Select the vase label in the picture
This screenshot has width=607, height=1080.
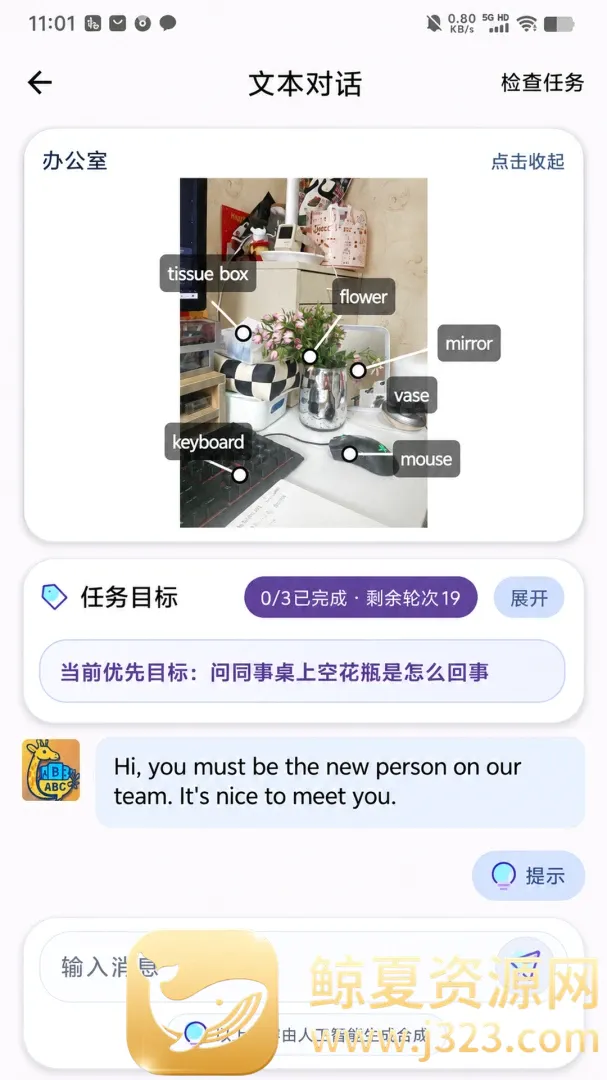coord(411,395)
